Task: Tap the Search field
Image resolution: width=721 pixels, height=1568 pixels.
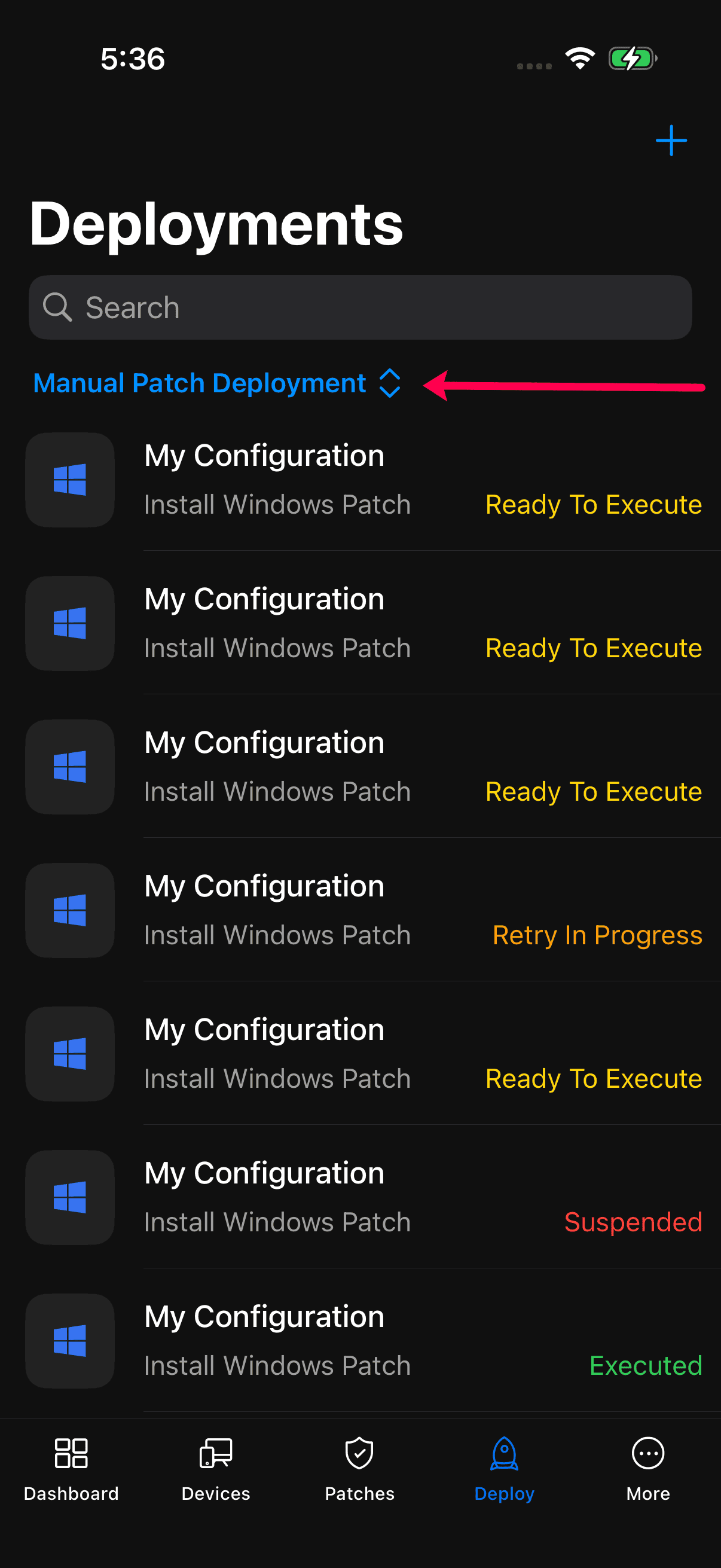Action: pyautogui.click(x=360, y=307)
